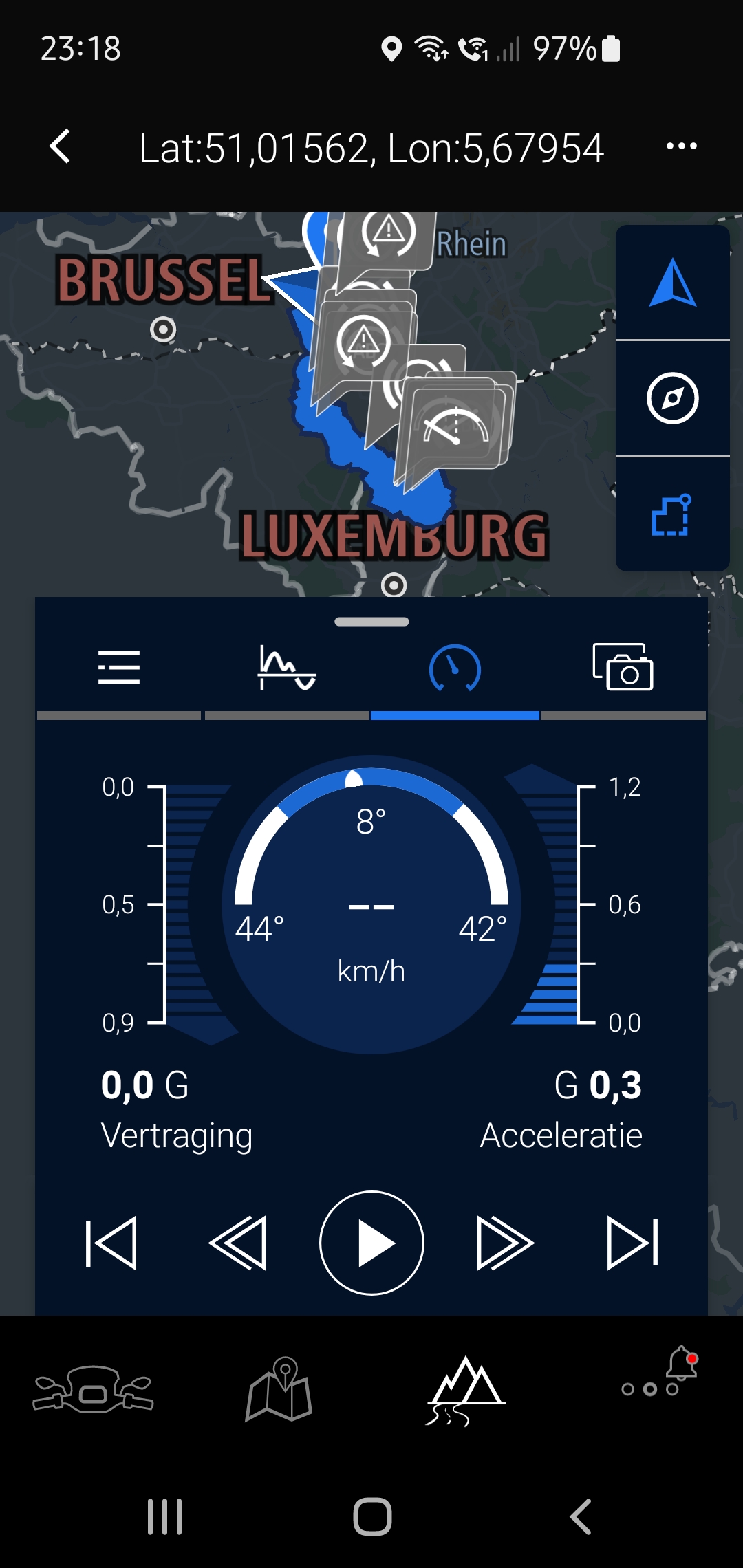Screen dimensions: 743x1568
Task: Open the mountain road trips tab
Action: [x=466, y=1389]
